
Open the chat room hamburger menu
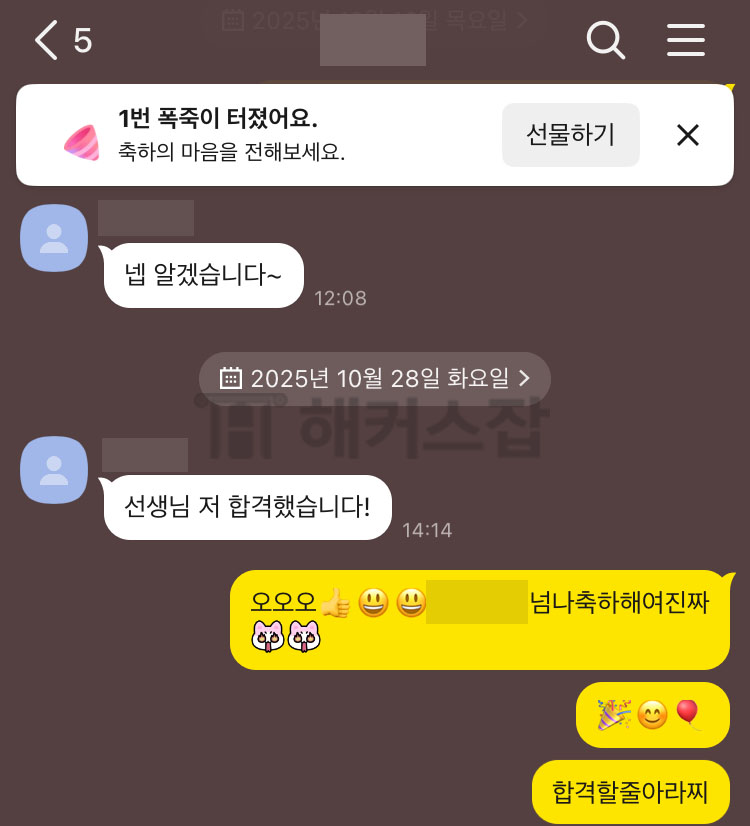coord(686,41)
